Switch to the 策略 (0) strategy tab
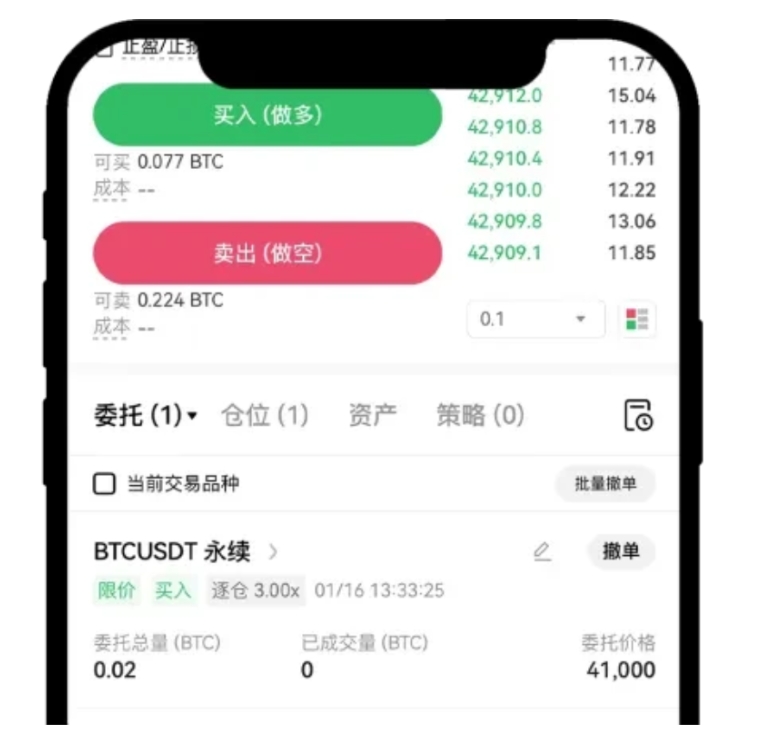The height and width of the screenshot is (752, 764). [480, 415]
